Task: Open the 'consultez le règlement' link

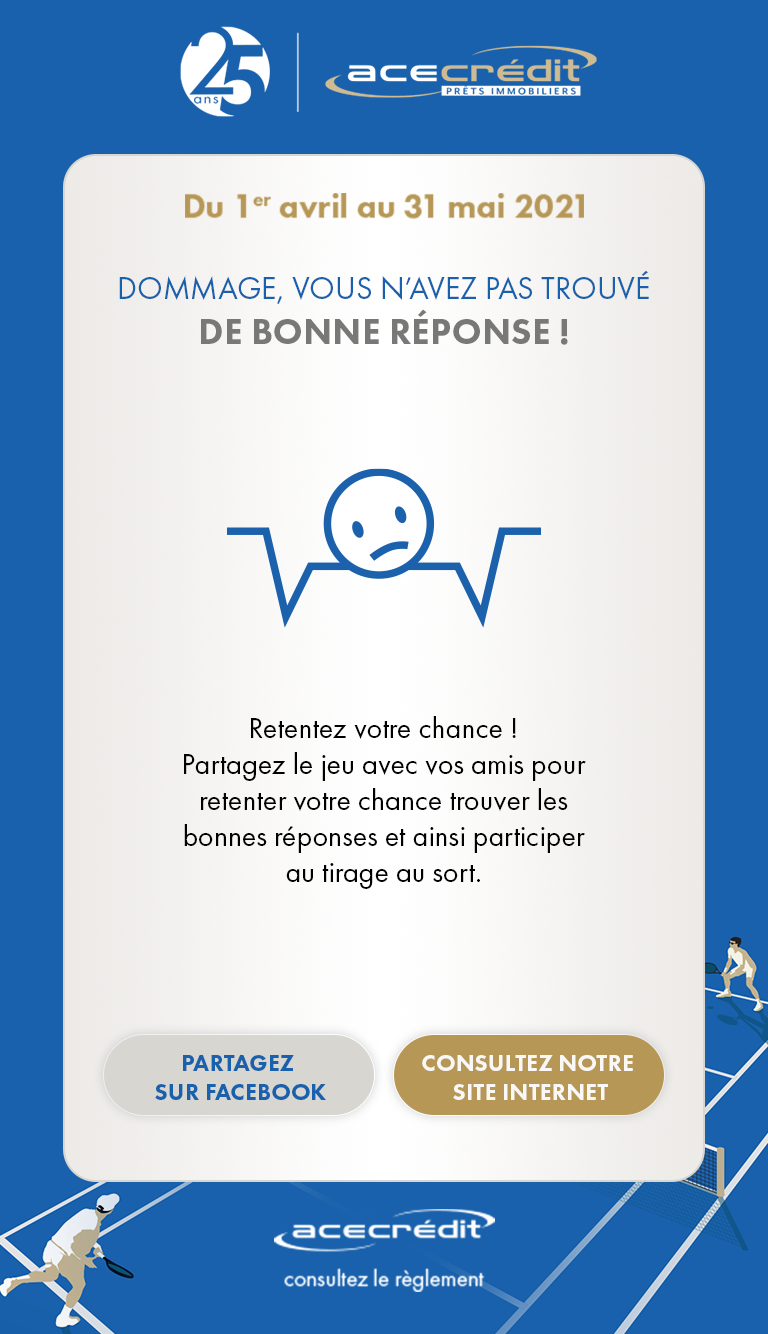Action: (384, 1279)
